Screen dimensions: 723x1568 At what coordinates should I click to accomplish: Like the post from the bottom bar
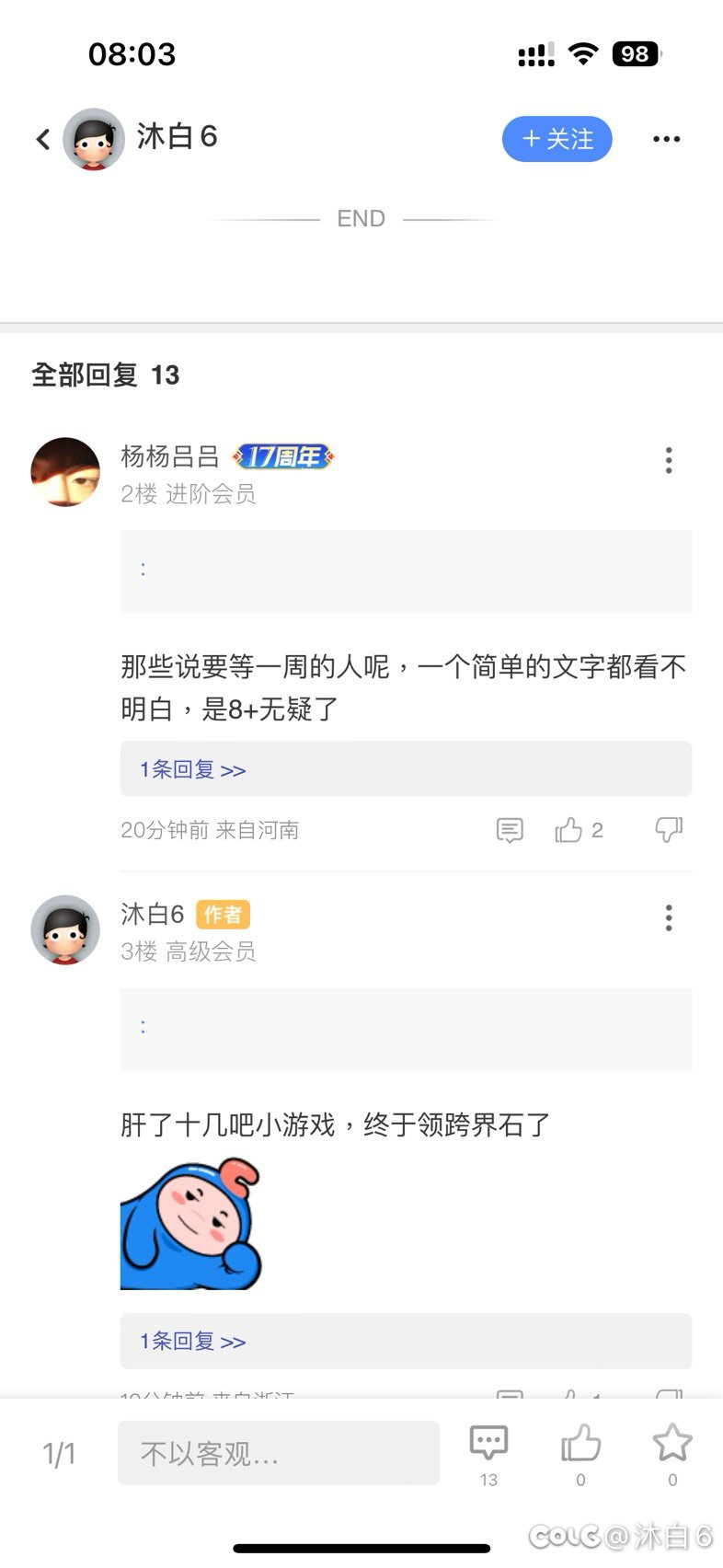[580, 1453]
